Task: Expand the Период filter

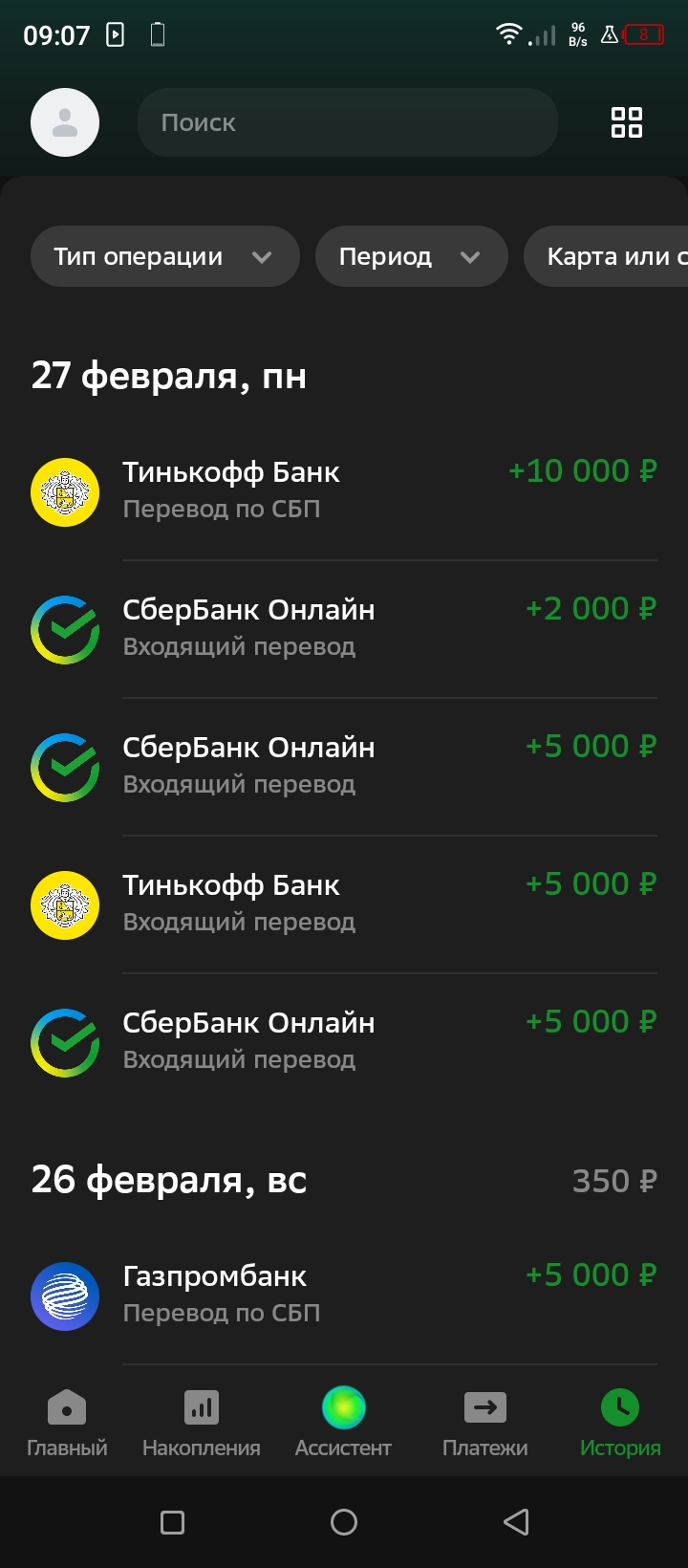Action: [411, 256]
